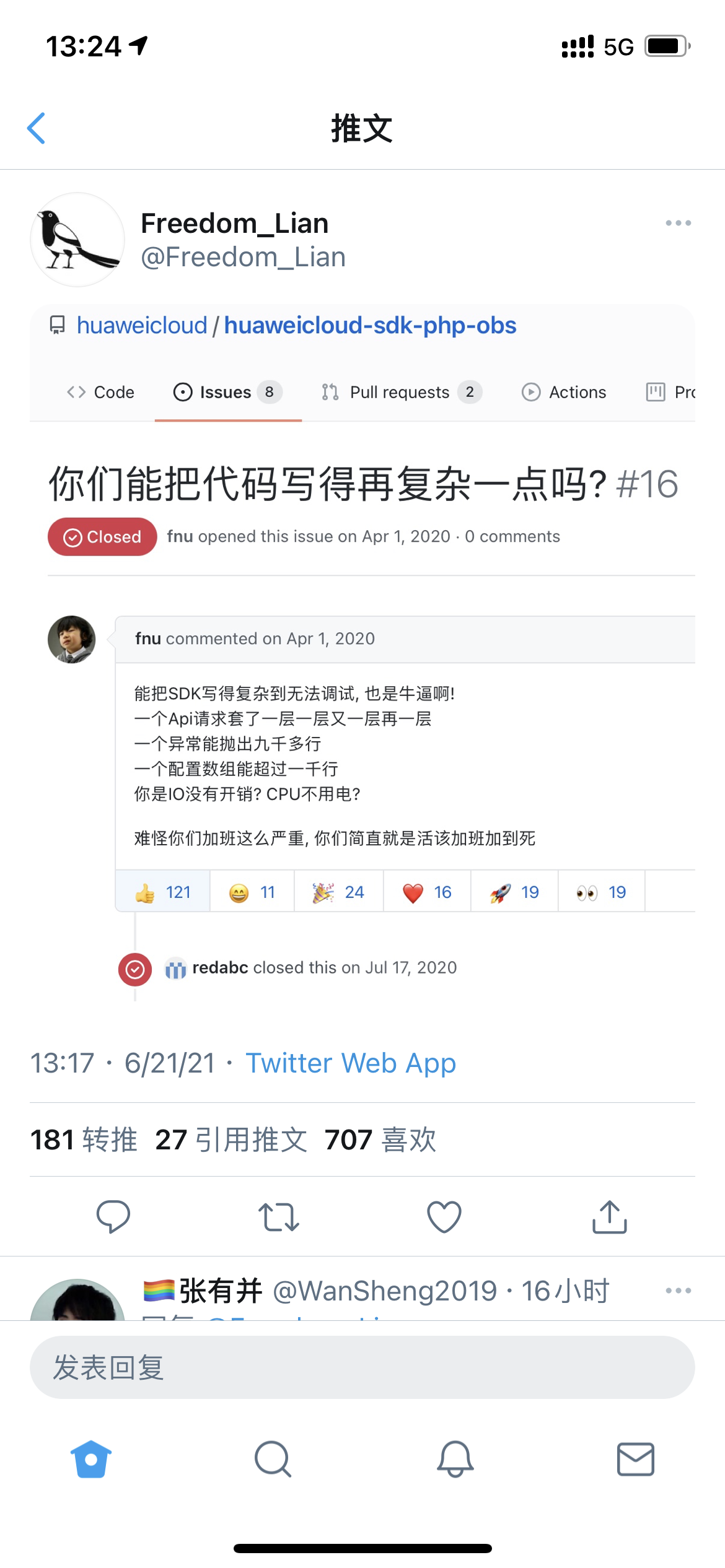View the 707 likes list

coord(380,1139)
